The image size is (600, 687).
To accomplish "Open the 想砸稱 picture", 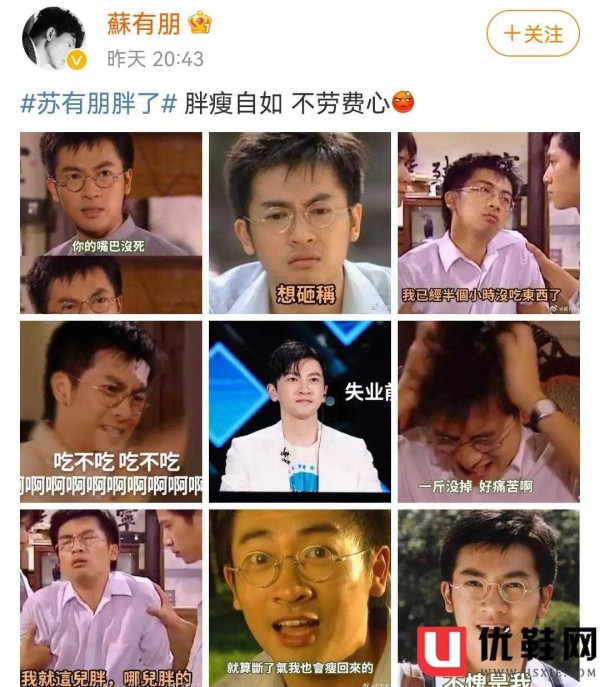I will pyautogui.click(x=300, y=222).
